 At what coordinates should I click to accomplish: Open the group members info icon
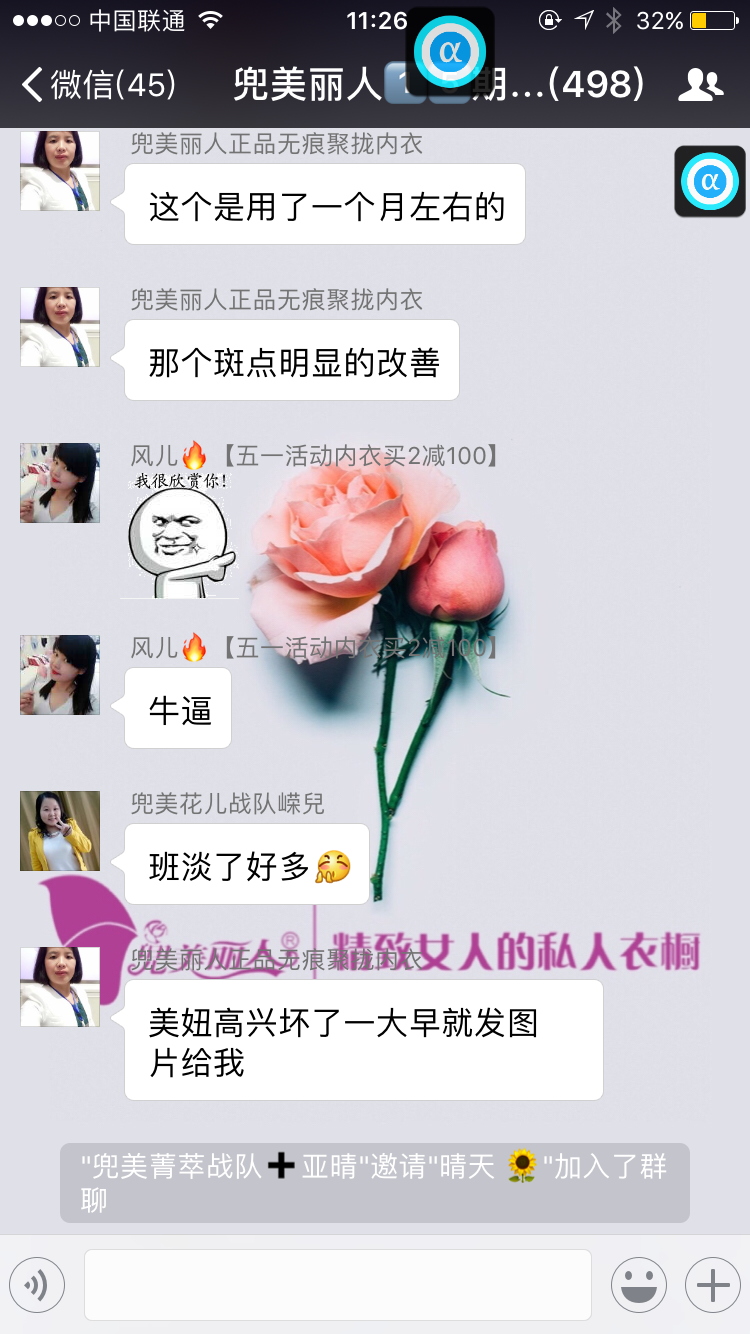pos(700,85)
